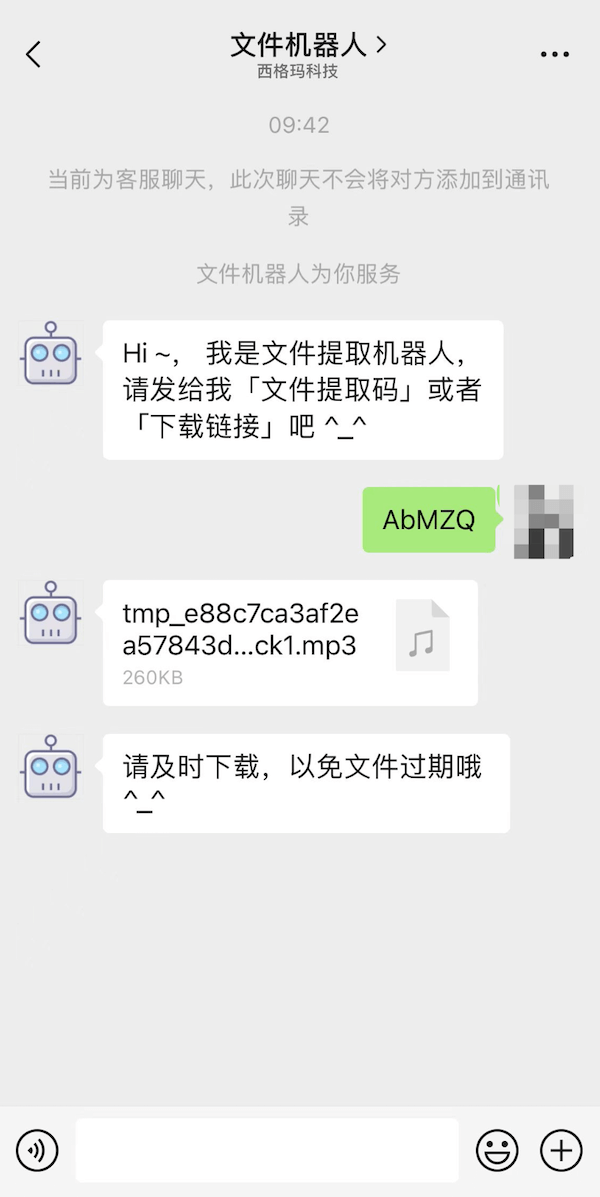
Task: Open the emoji sticker panel
Action: 497,1150
